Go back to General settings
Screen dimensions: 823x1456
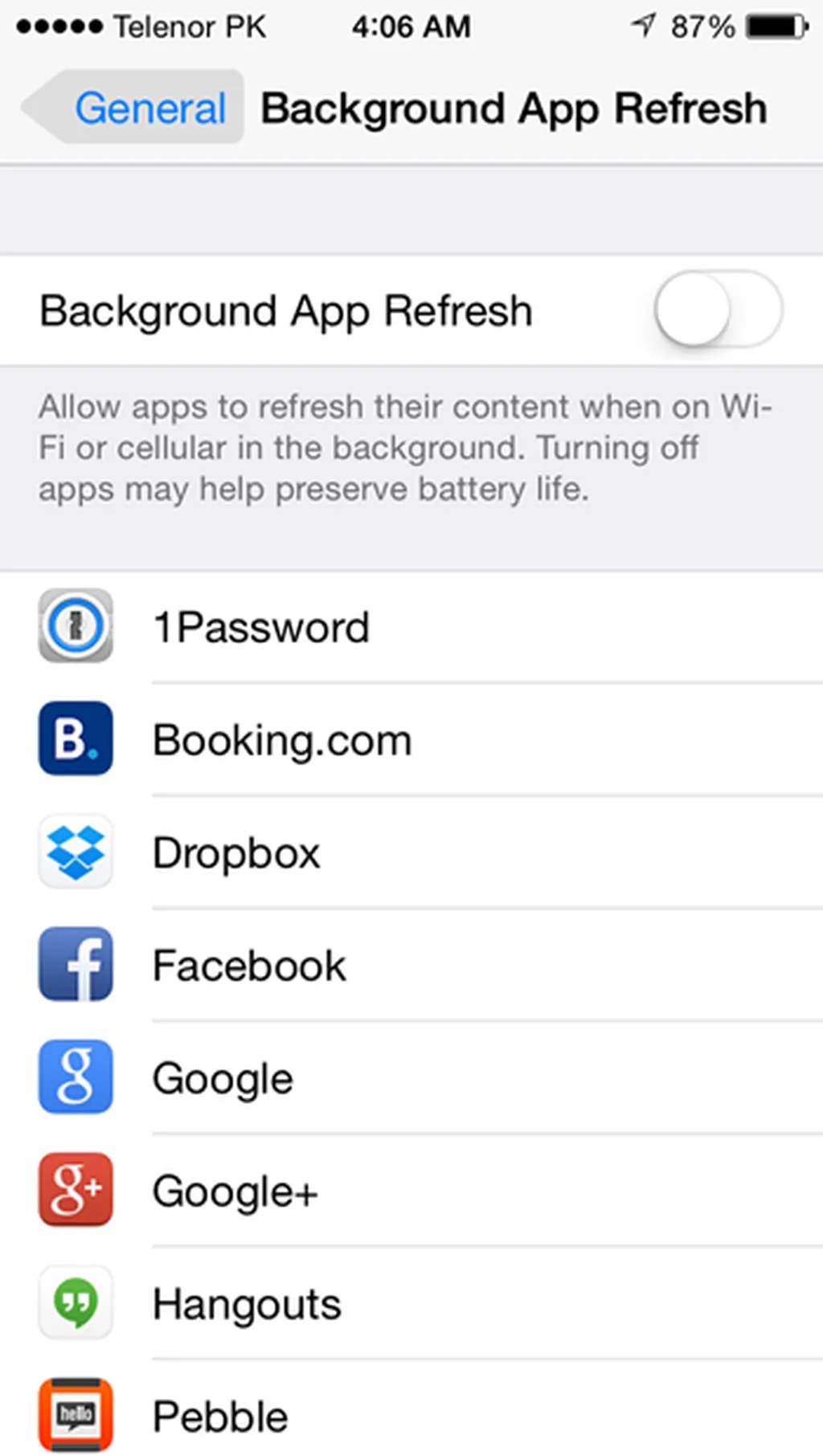click(135, 108)
